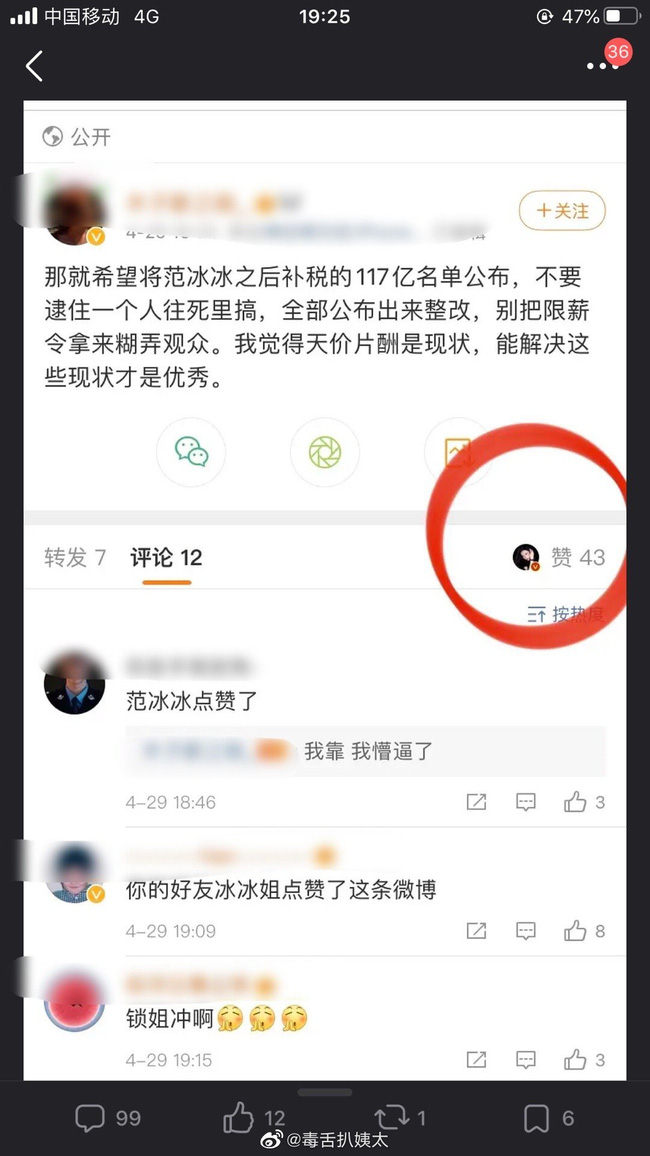
Task: Repost using the repost icon
Action: (x=392, y=1118)
